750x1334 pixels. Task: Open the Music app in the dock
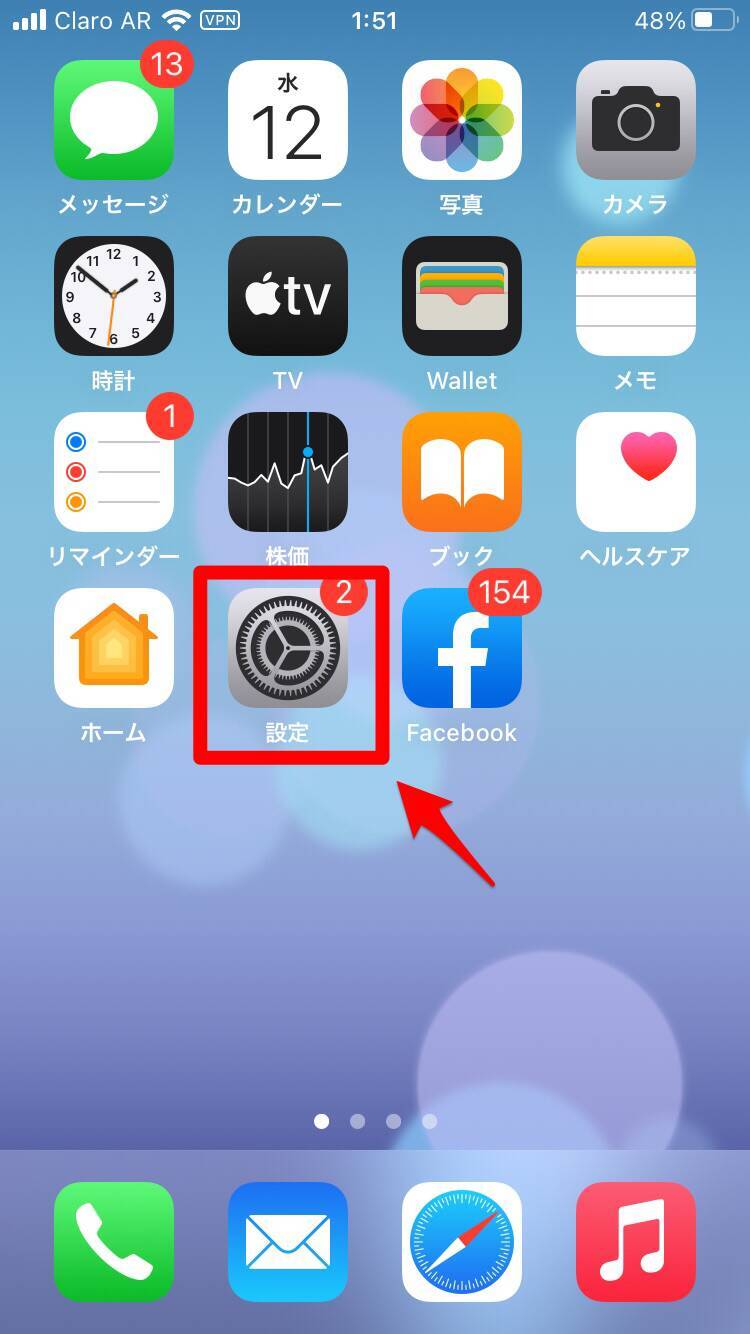click(x=636, y=1242)
